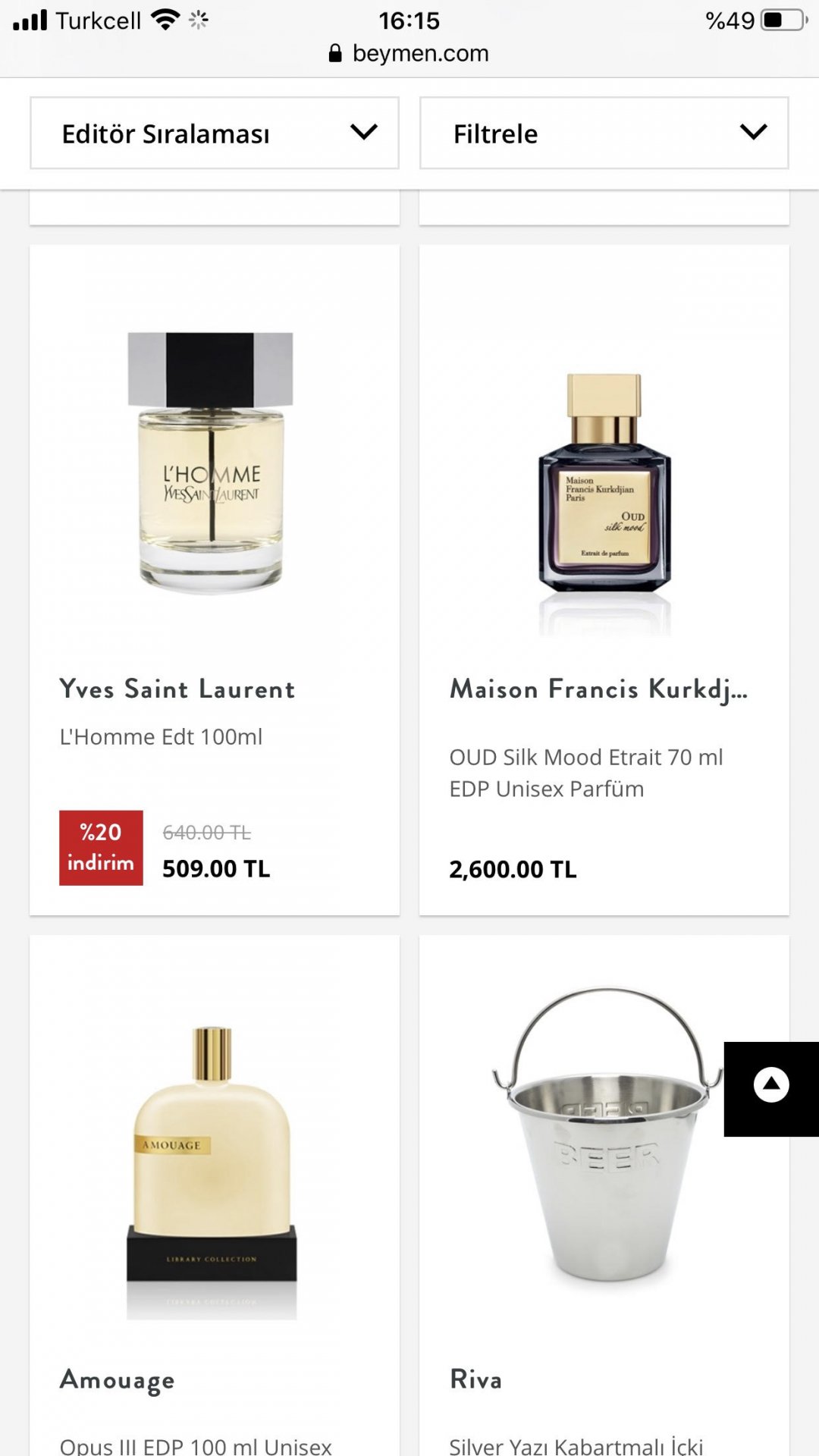Image resolution: width=819 pixels, height=1456 pixels.
Task: Tap the beymen.com address bar
Action: pos(409,53)
